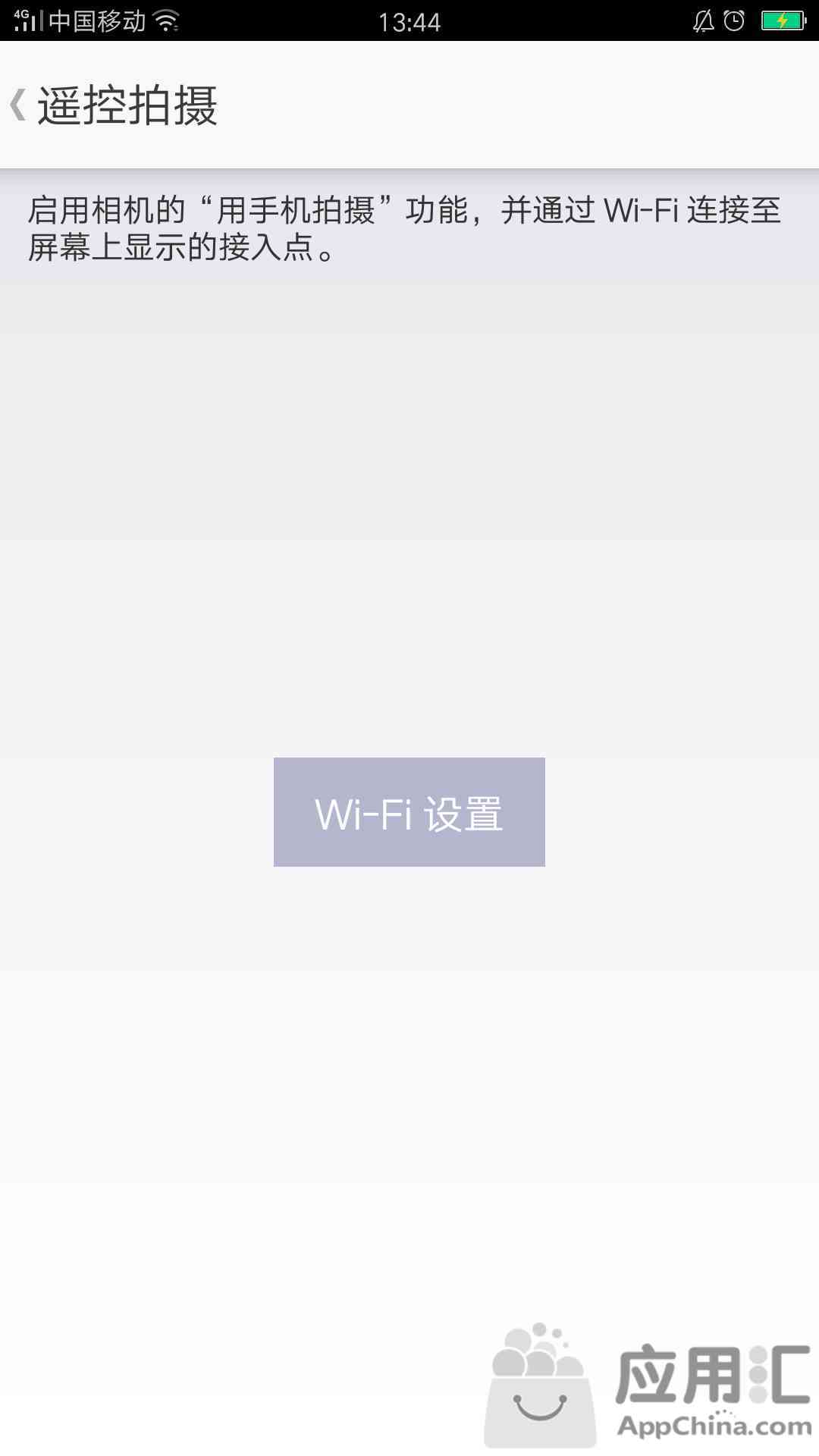Go back from 遥控拍摄 screen
This screenshot has width=819, height=1456.
(x=18, y=105)
